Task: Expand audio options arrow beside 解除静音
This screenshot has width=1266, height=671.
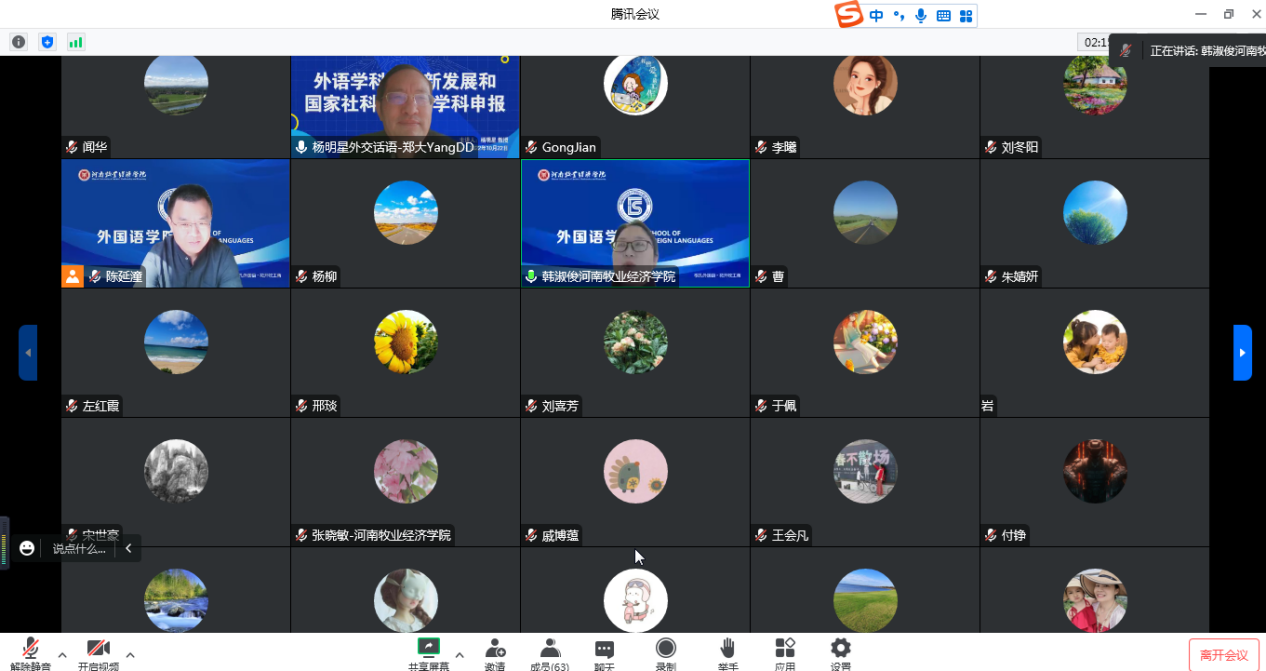Action: (62, 656)
